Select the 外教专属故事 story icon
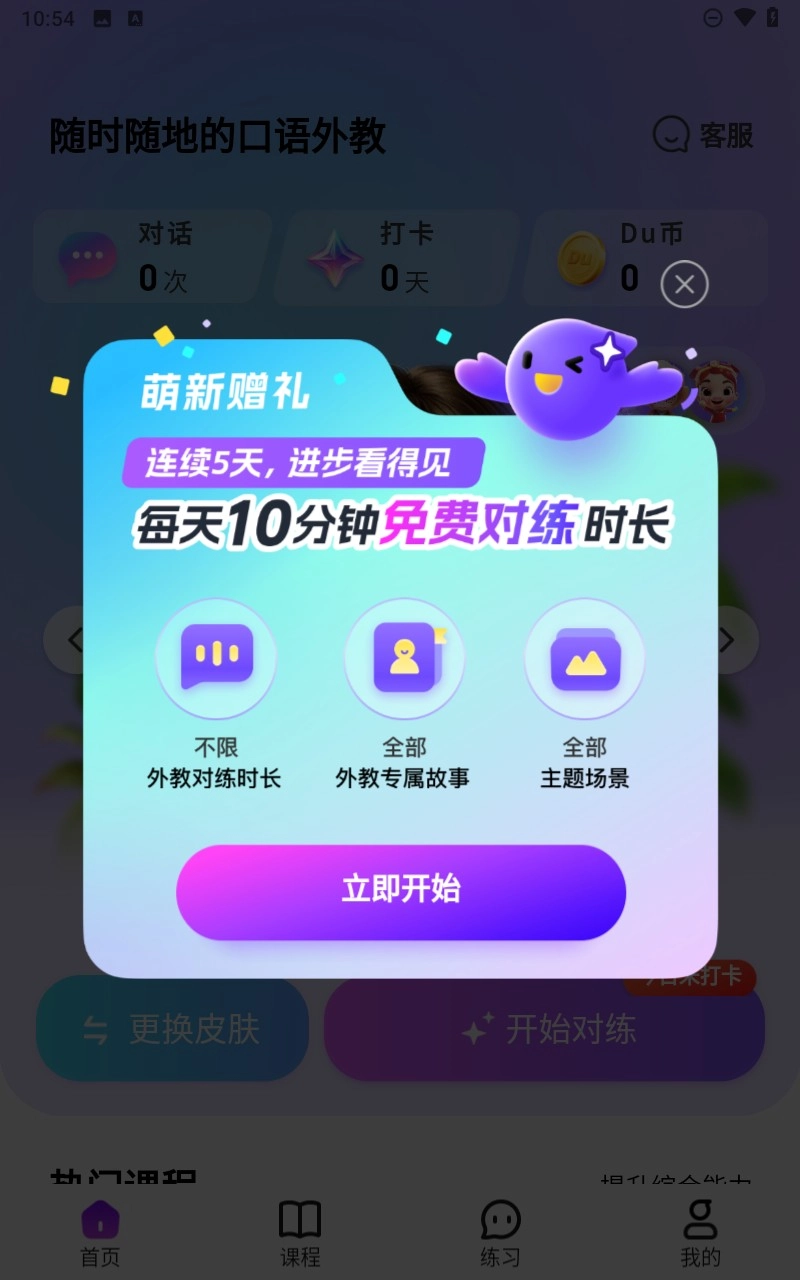 [x=404, y=657]
